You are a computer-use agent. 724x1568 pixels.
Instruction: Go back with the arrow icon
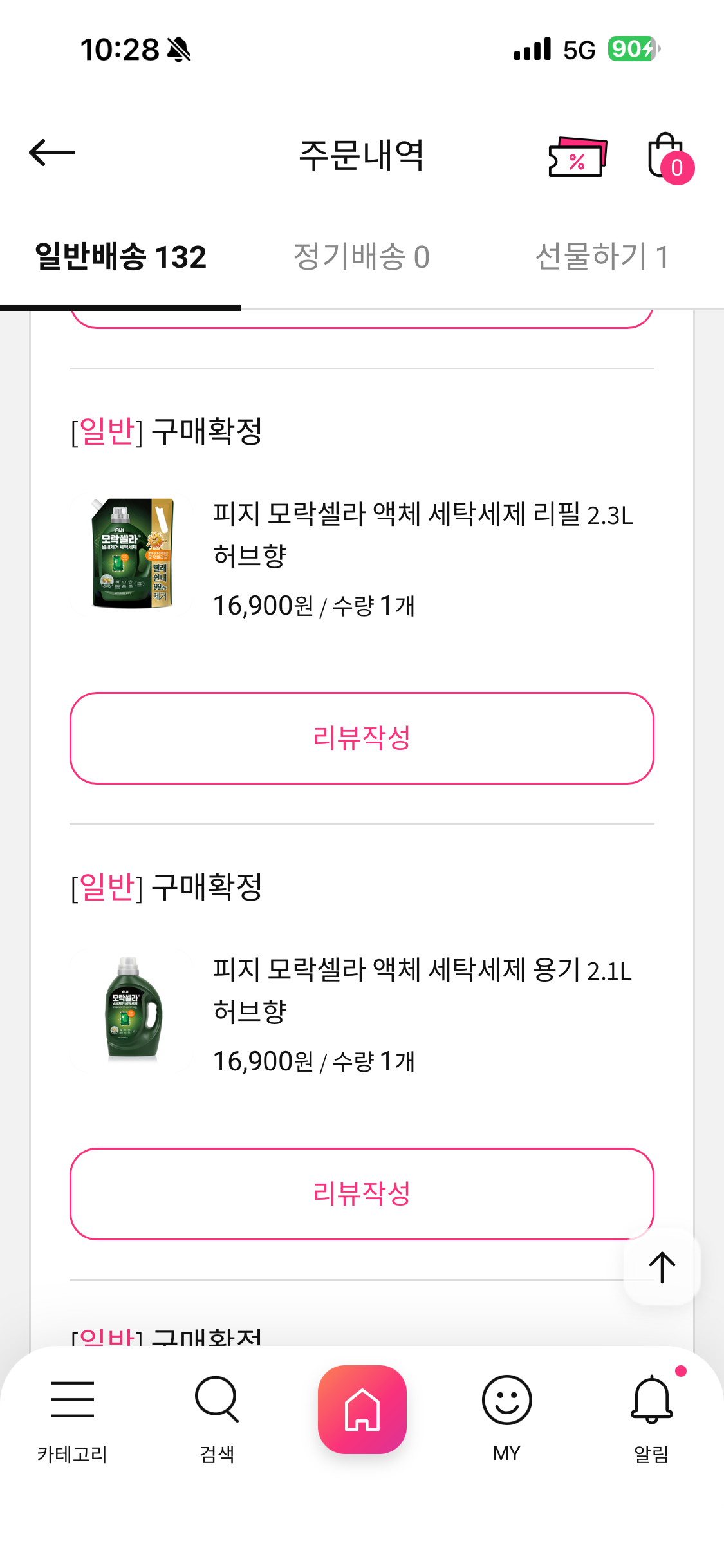[52, 153]
